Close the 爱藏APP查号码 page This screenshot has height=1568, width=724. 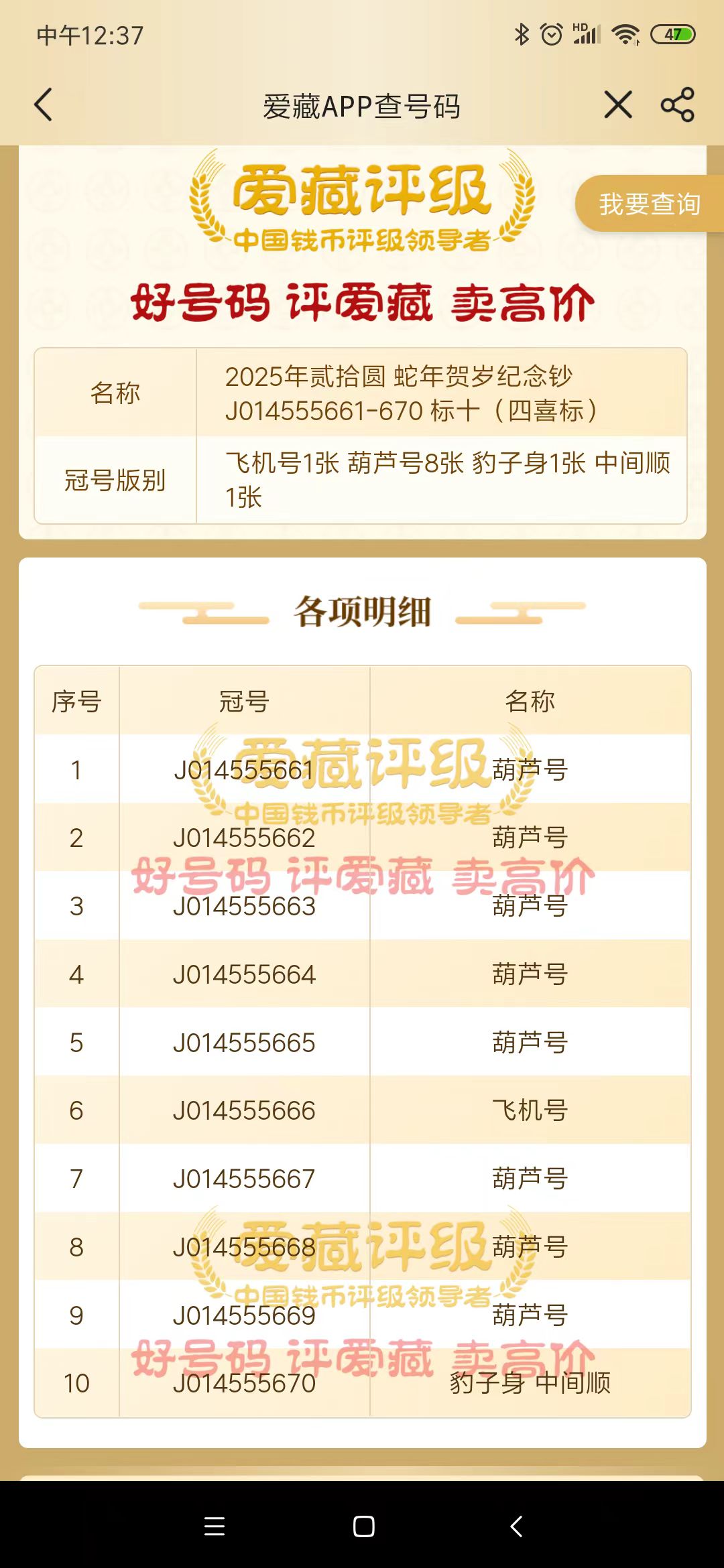618,105
